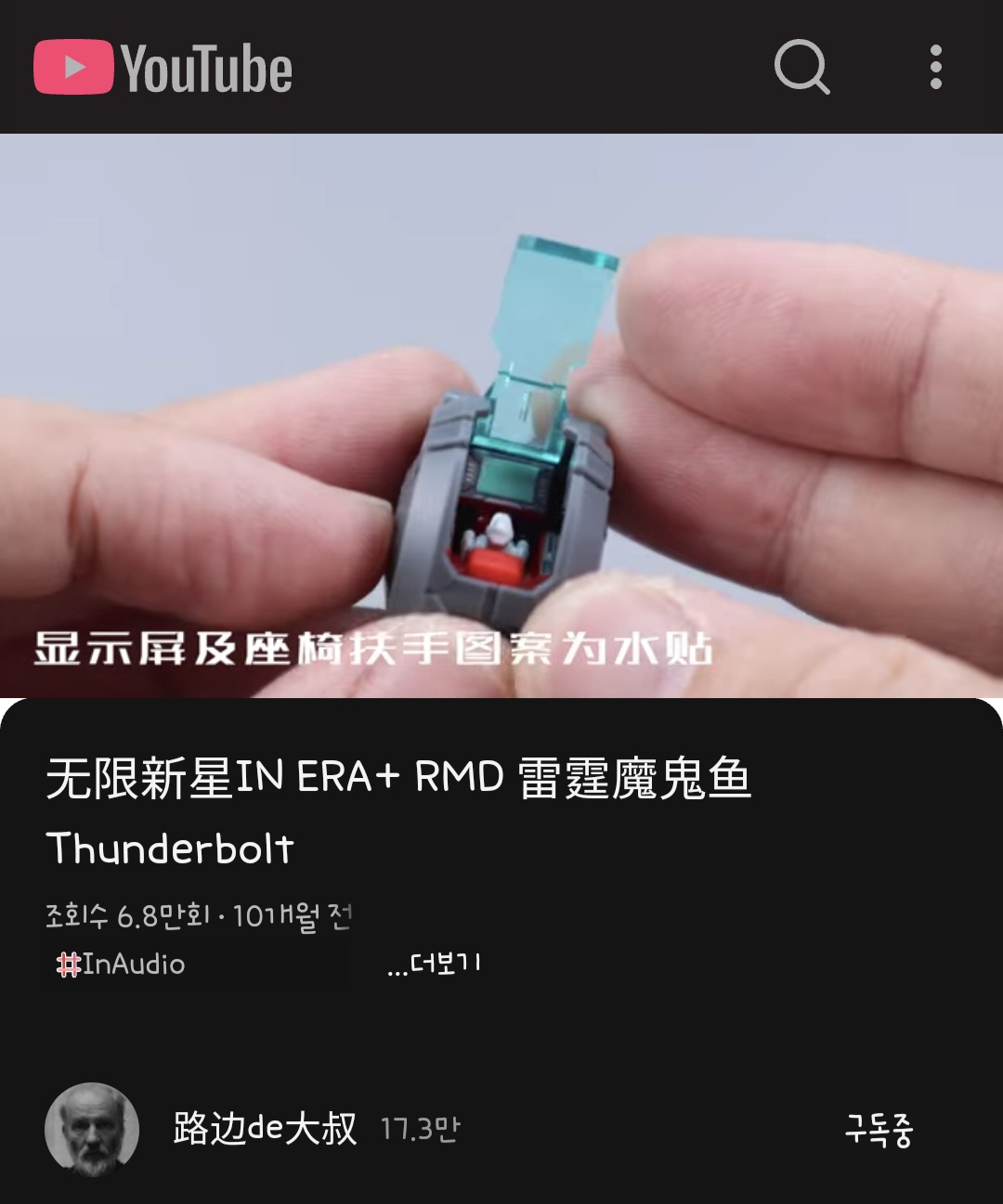The image size is (1003, 1204).
Task: Open YouTube search
Action: (x=801, y=67)
